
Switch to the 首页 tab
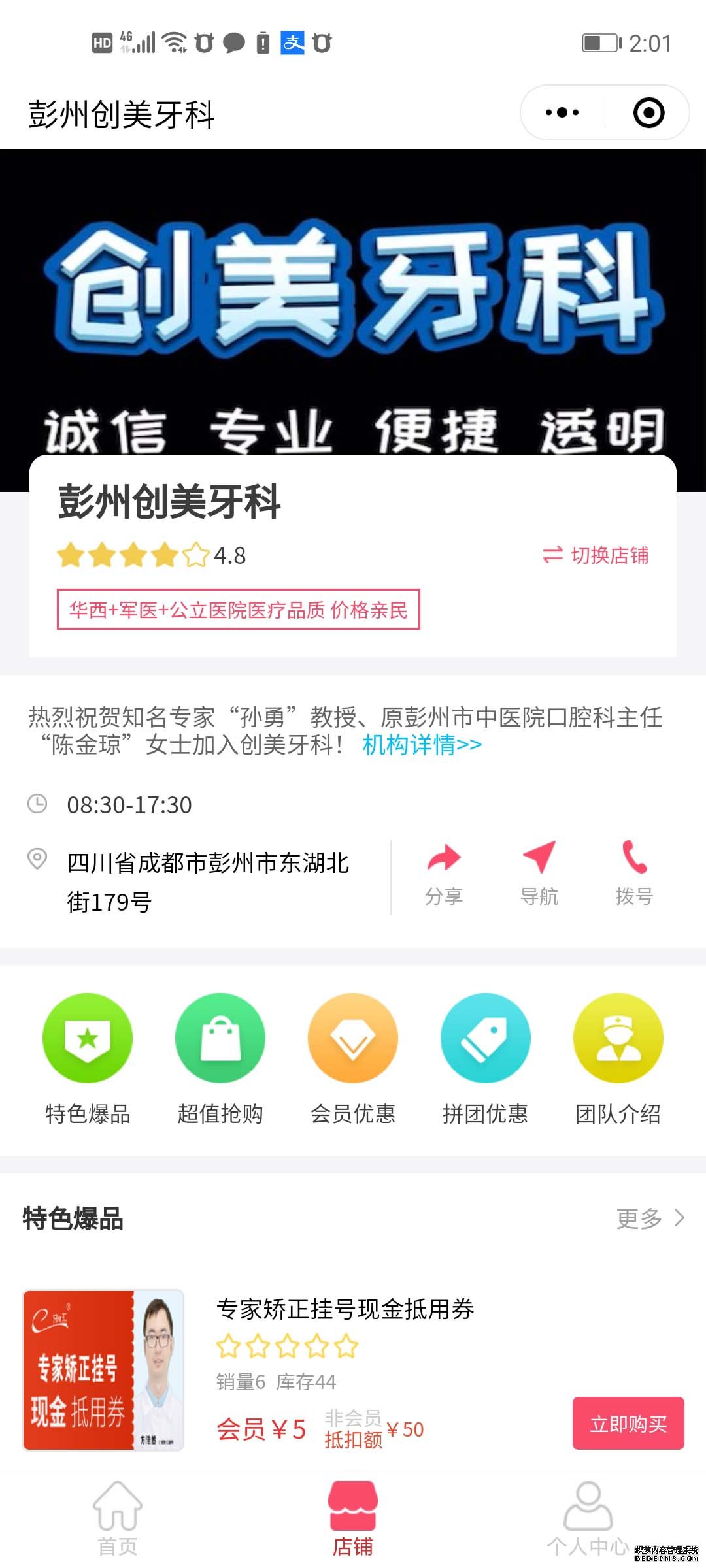click(x=118, y=1518)
